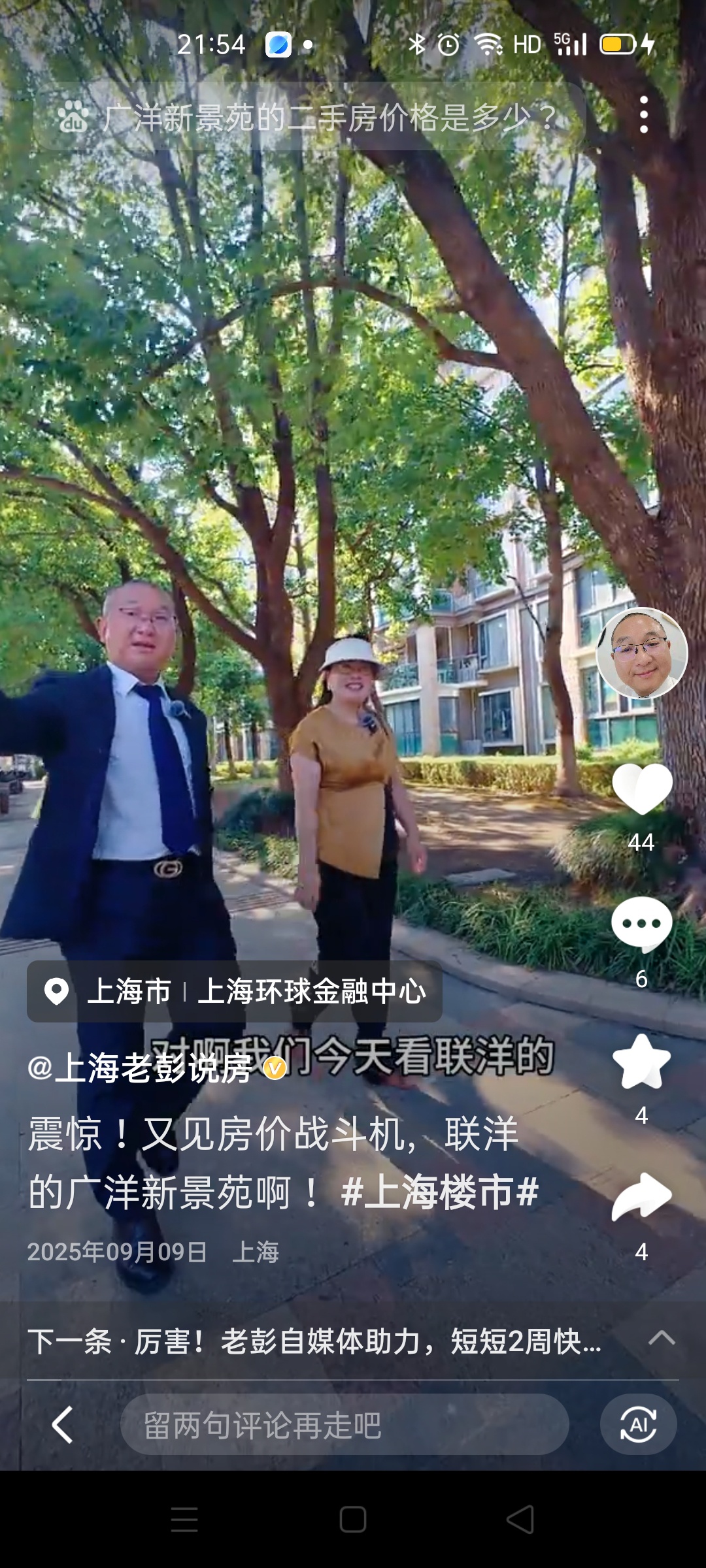Open the three-dot overflow menu
This screenshot has height=1568, width=706.
point(644,115)
